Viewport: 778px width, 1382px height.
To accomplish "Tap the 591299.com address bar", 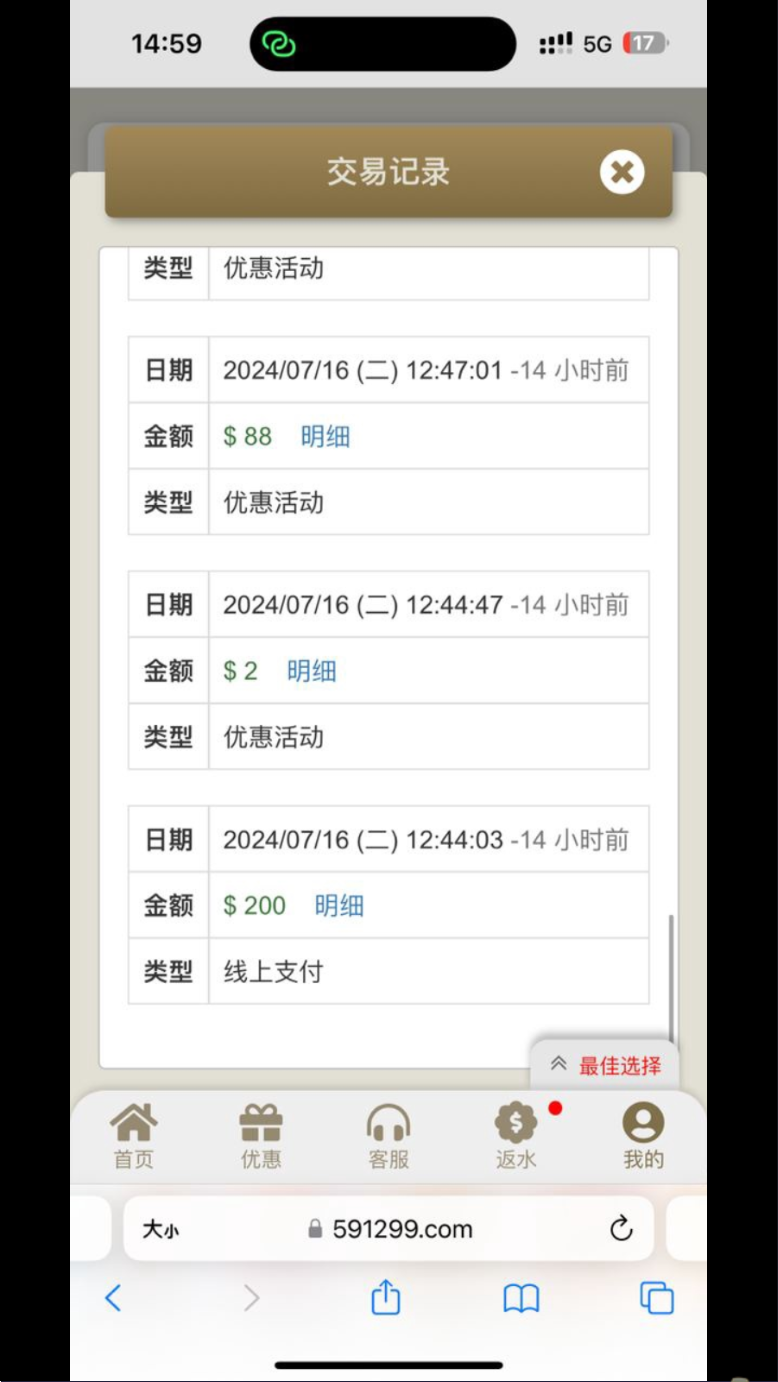I will pos(390,1229).
